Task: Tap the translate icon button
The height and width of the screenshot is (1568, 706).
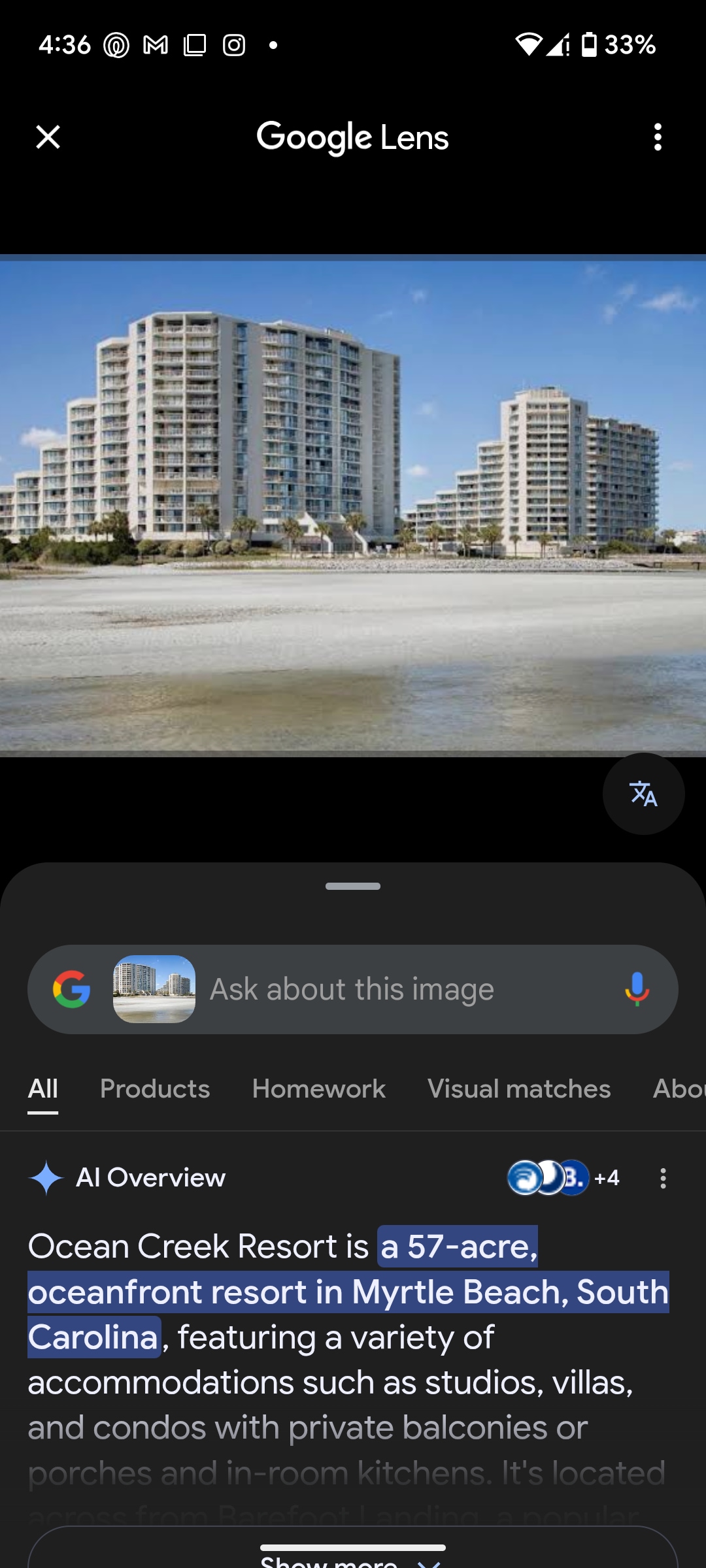Action: [x=643, y=794]
